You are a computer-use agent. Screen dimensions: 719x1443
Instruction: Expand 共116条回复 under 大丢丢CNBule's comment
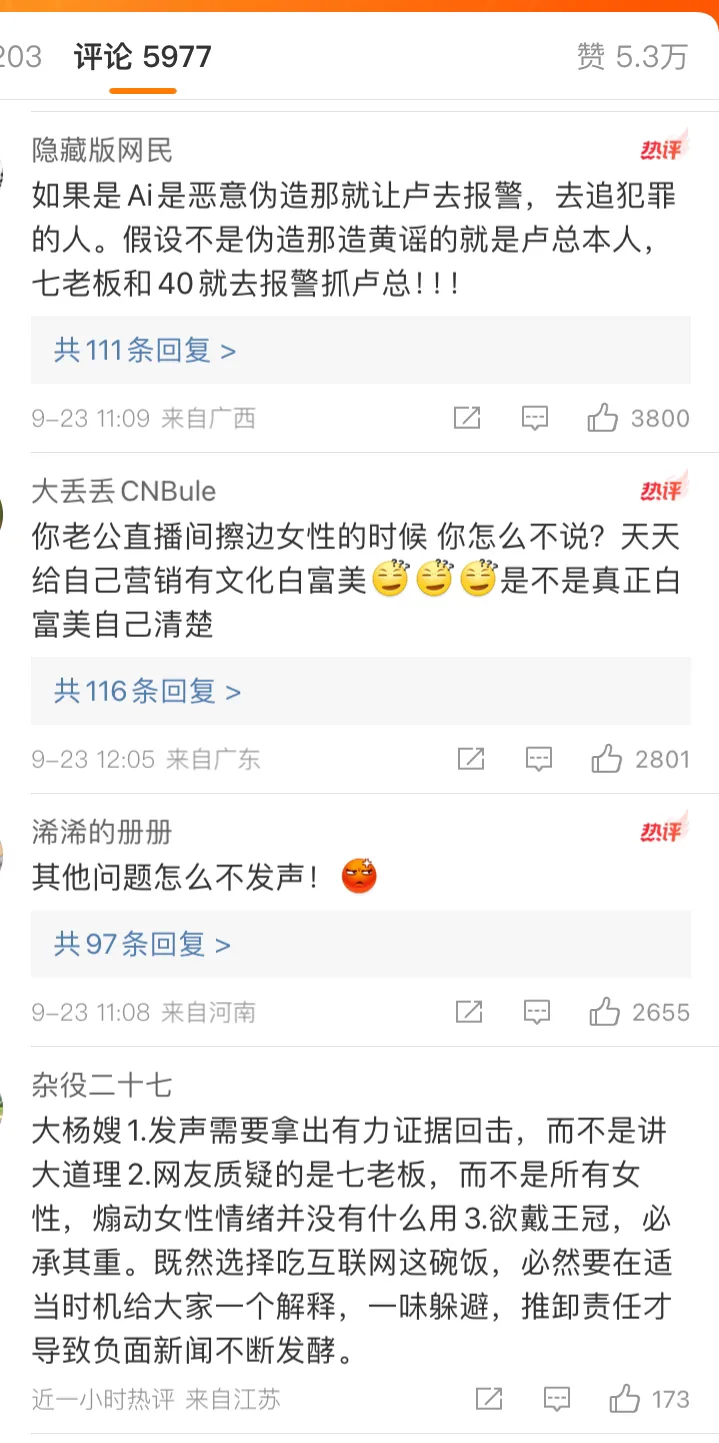pyautogui.click(x=147, y=691)
